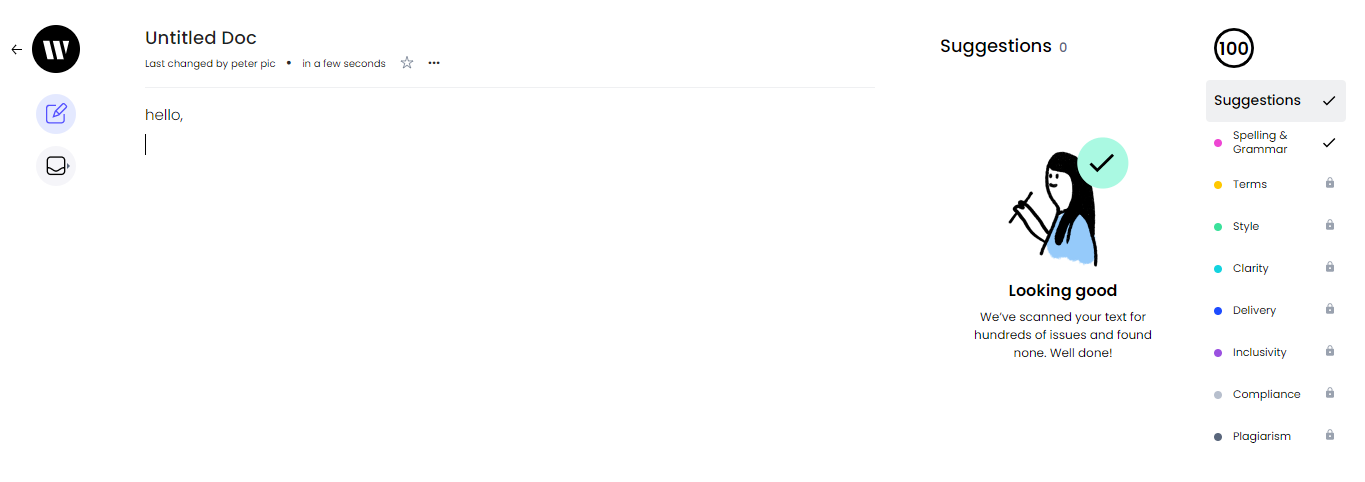
Task: Open the locked Terms category
Action: click(1250, 185)
